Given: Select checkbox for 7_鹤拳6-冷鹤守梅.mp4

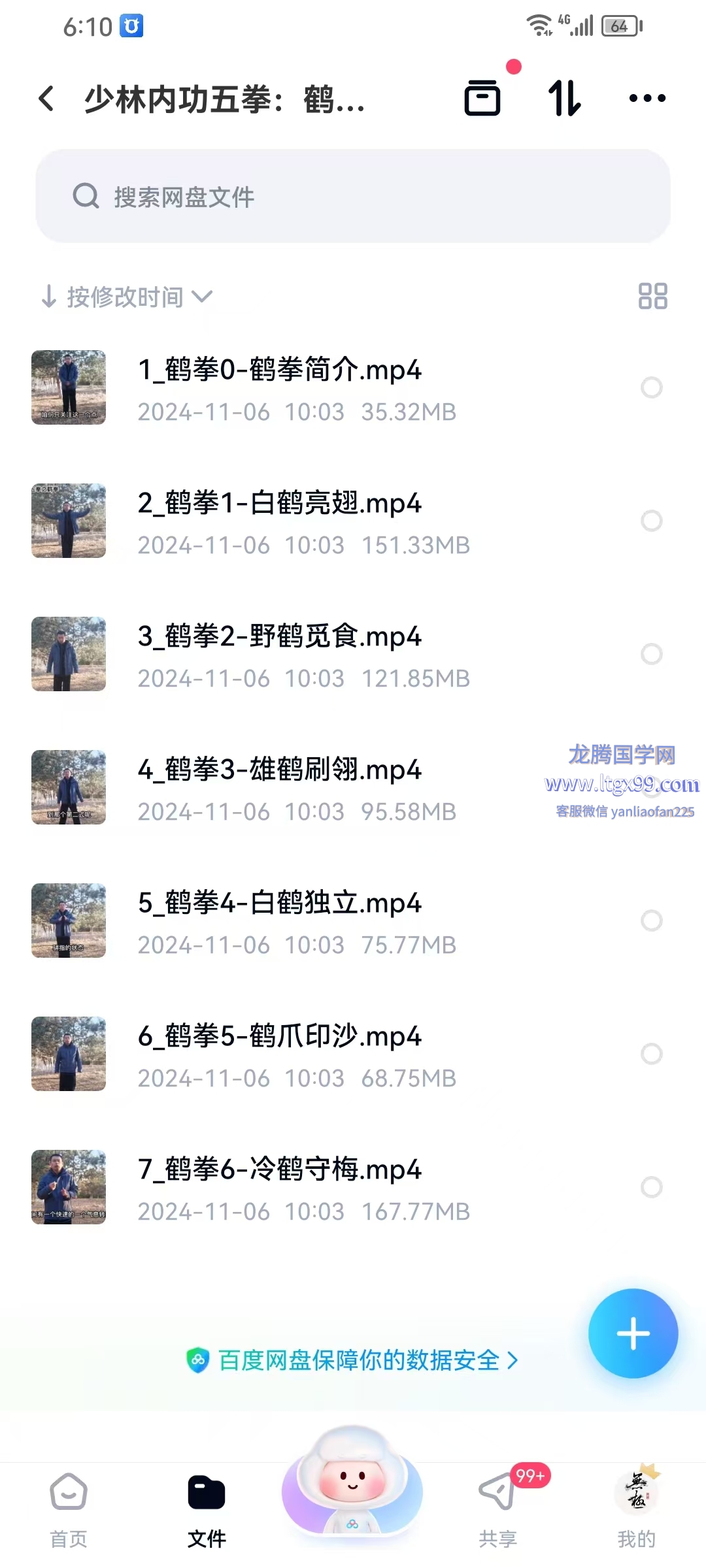Looking at the screenshot, I should pos(651,1187).
